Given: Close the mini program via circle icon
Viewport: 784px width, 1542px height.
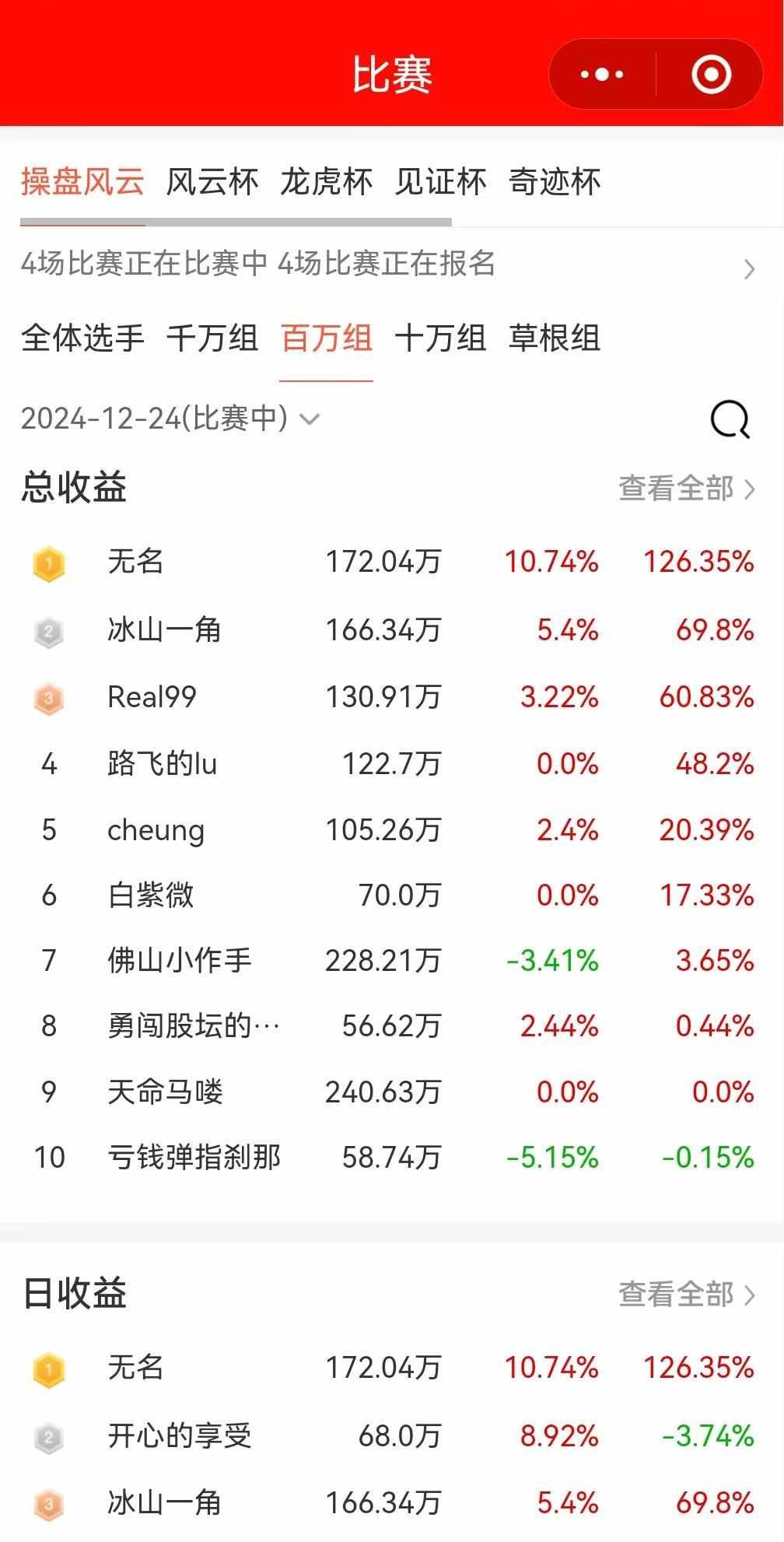Looking at the screenshot, I should [711, 75].
